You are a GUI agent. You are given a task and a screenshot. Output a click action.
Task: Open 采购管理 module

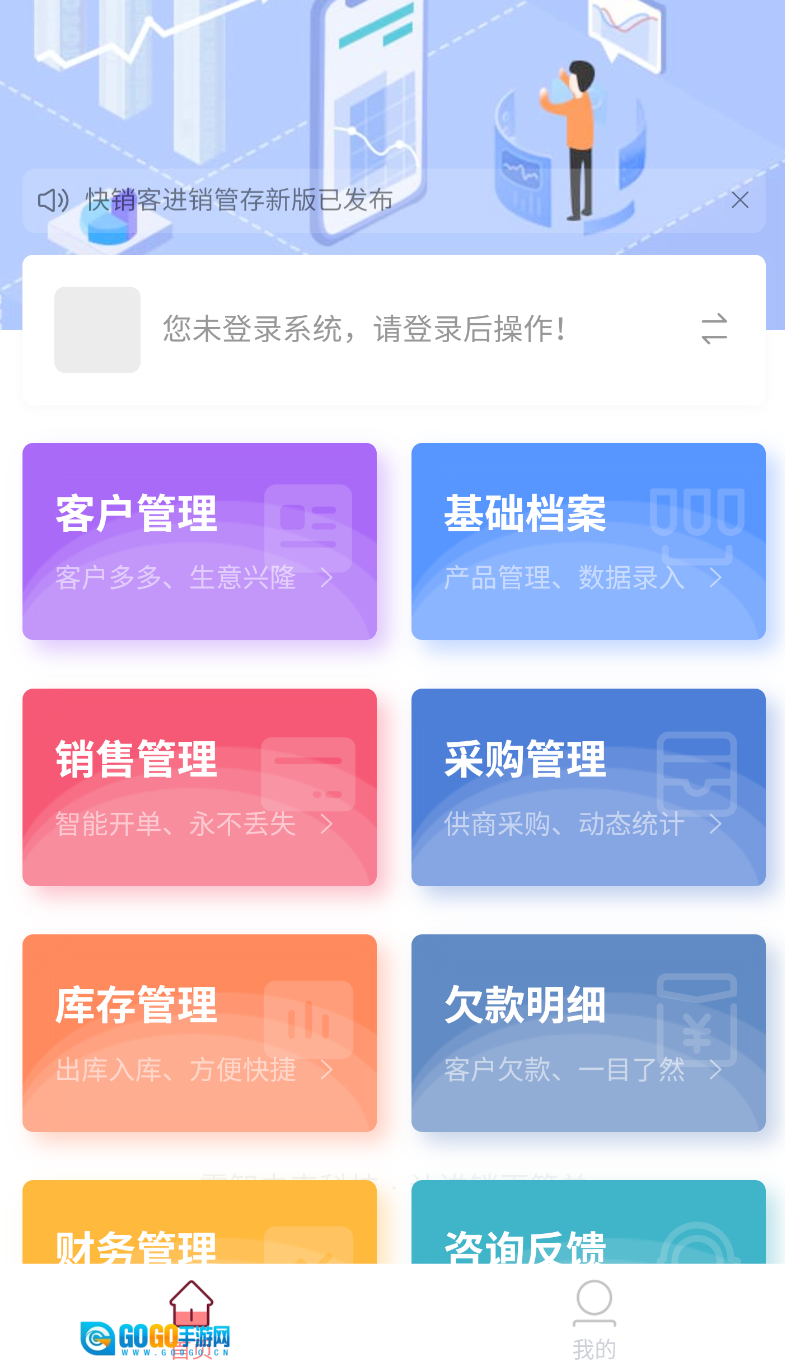click(588, 787)
